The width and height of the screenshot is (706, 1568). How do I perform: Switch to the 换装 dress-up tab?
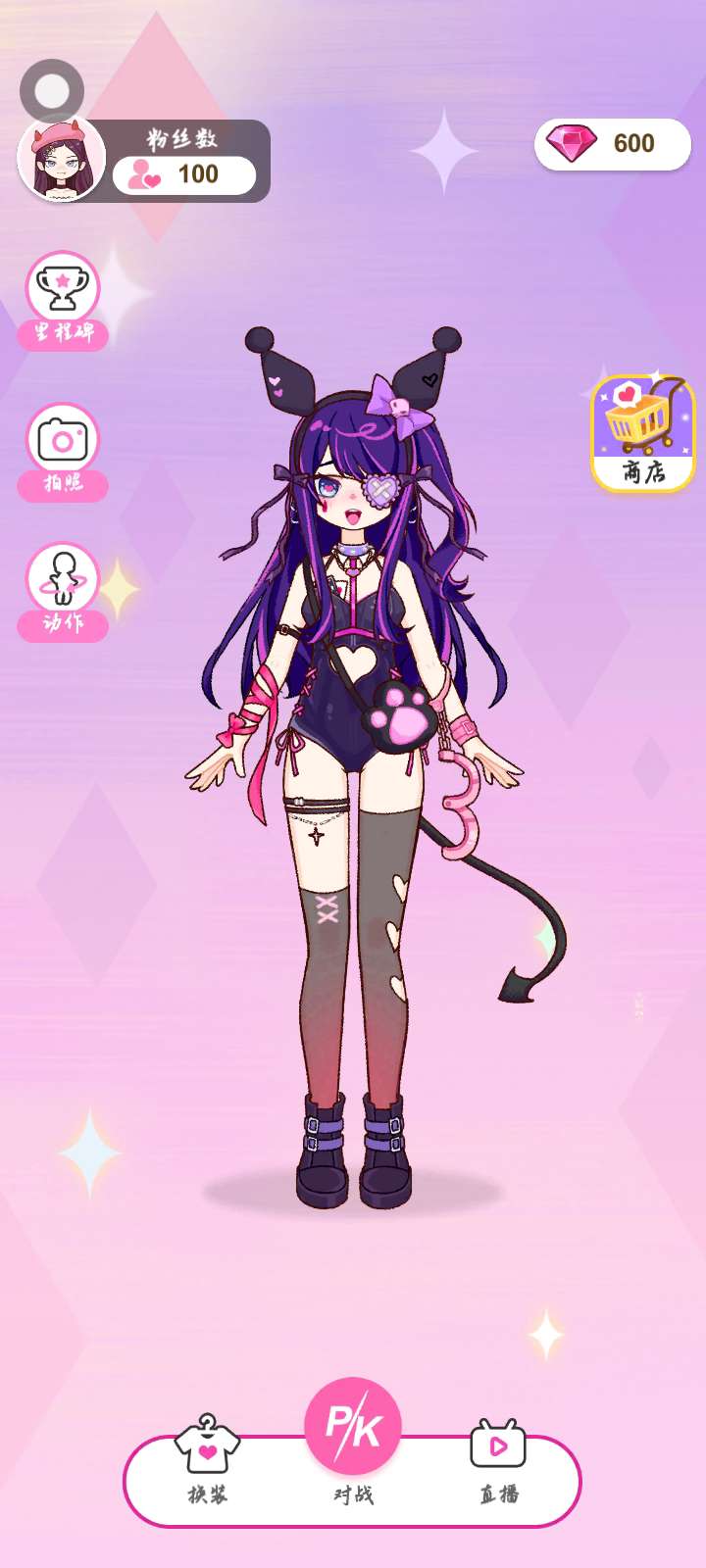207,1460
